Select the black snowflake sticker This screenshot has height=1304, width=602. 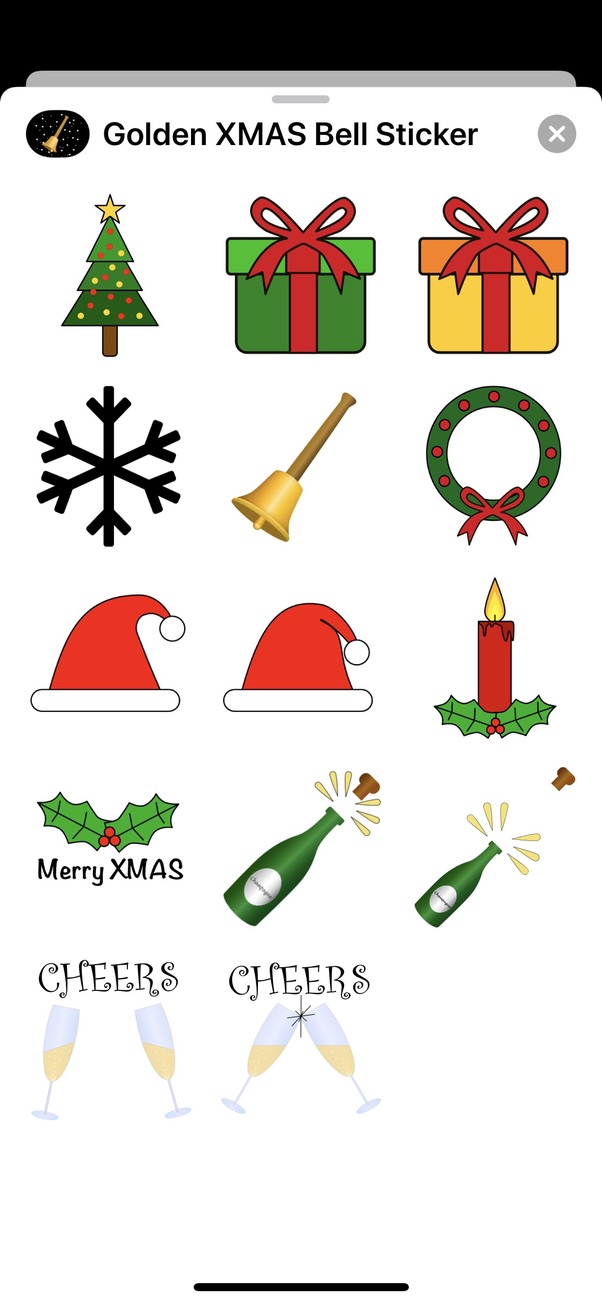108,466
